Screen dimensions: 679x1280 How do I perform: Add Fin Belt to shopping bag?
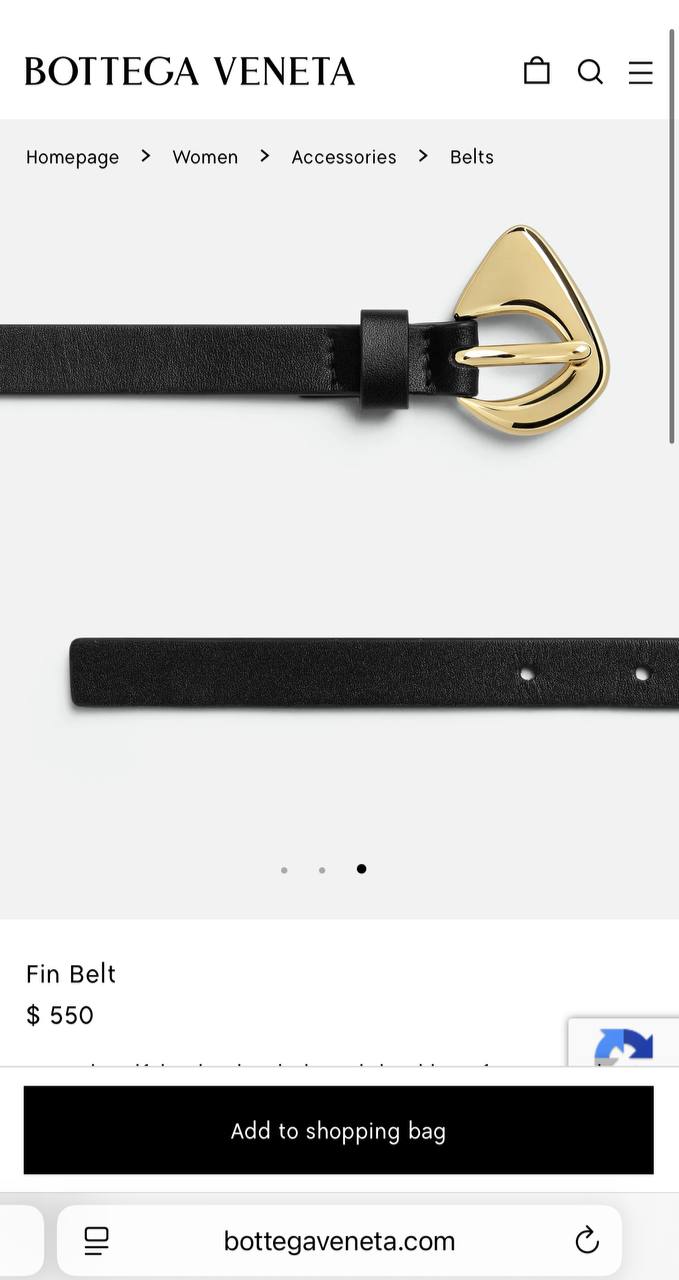tap(338, 1130)
